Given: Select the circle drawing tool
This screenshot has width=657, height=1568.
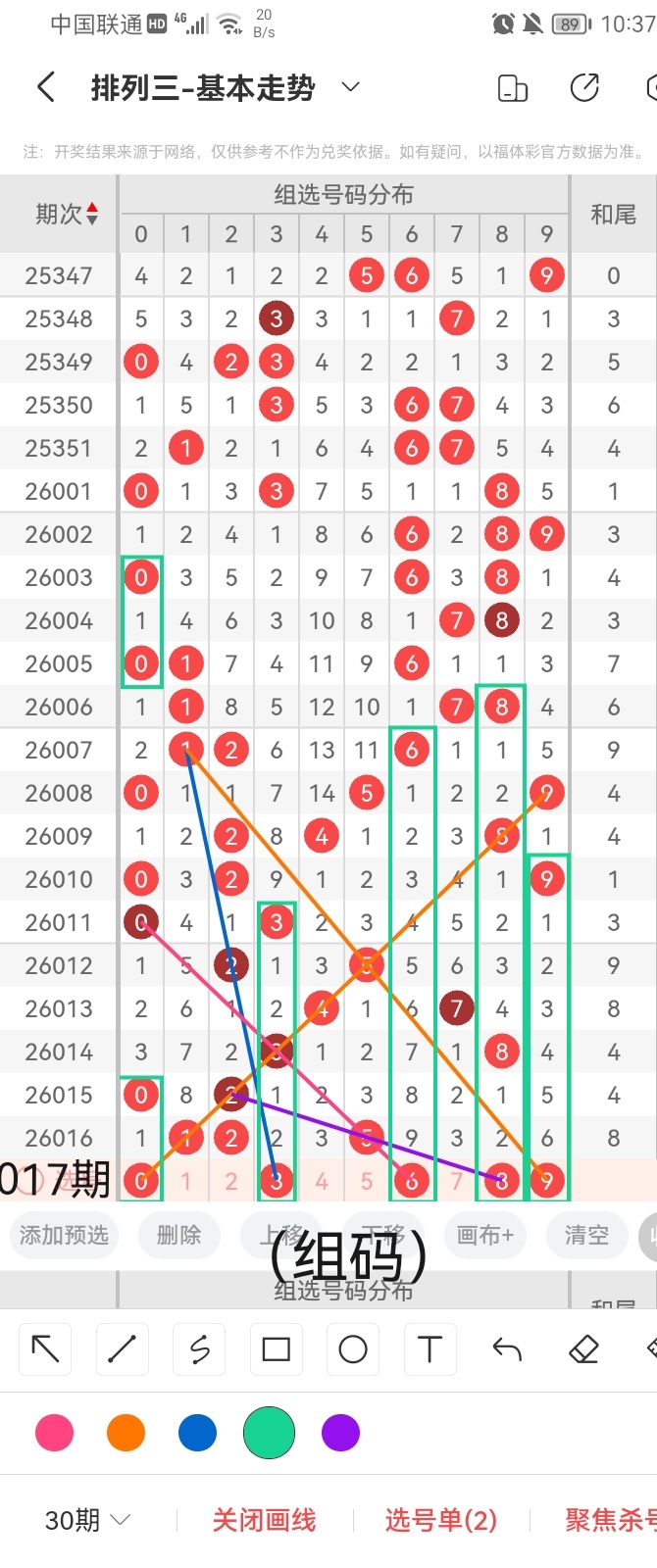Looking at the screenshot, I should [352, 1349].
